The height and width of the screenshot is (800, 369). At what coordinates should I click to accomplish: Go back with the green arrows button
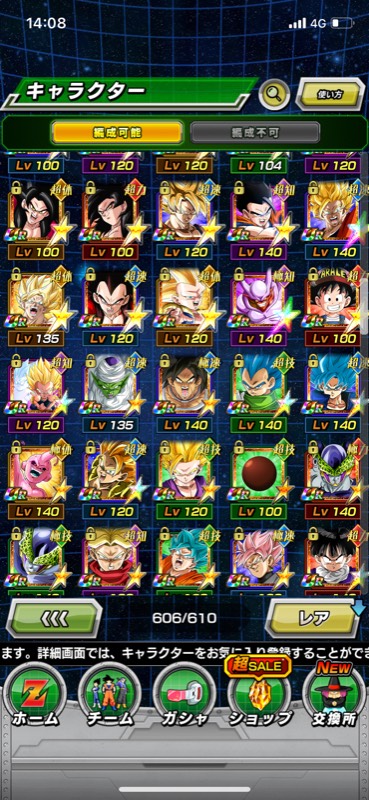[54, 618]
